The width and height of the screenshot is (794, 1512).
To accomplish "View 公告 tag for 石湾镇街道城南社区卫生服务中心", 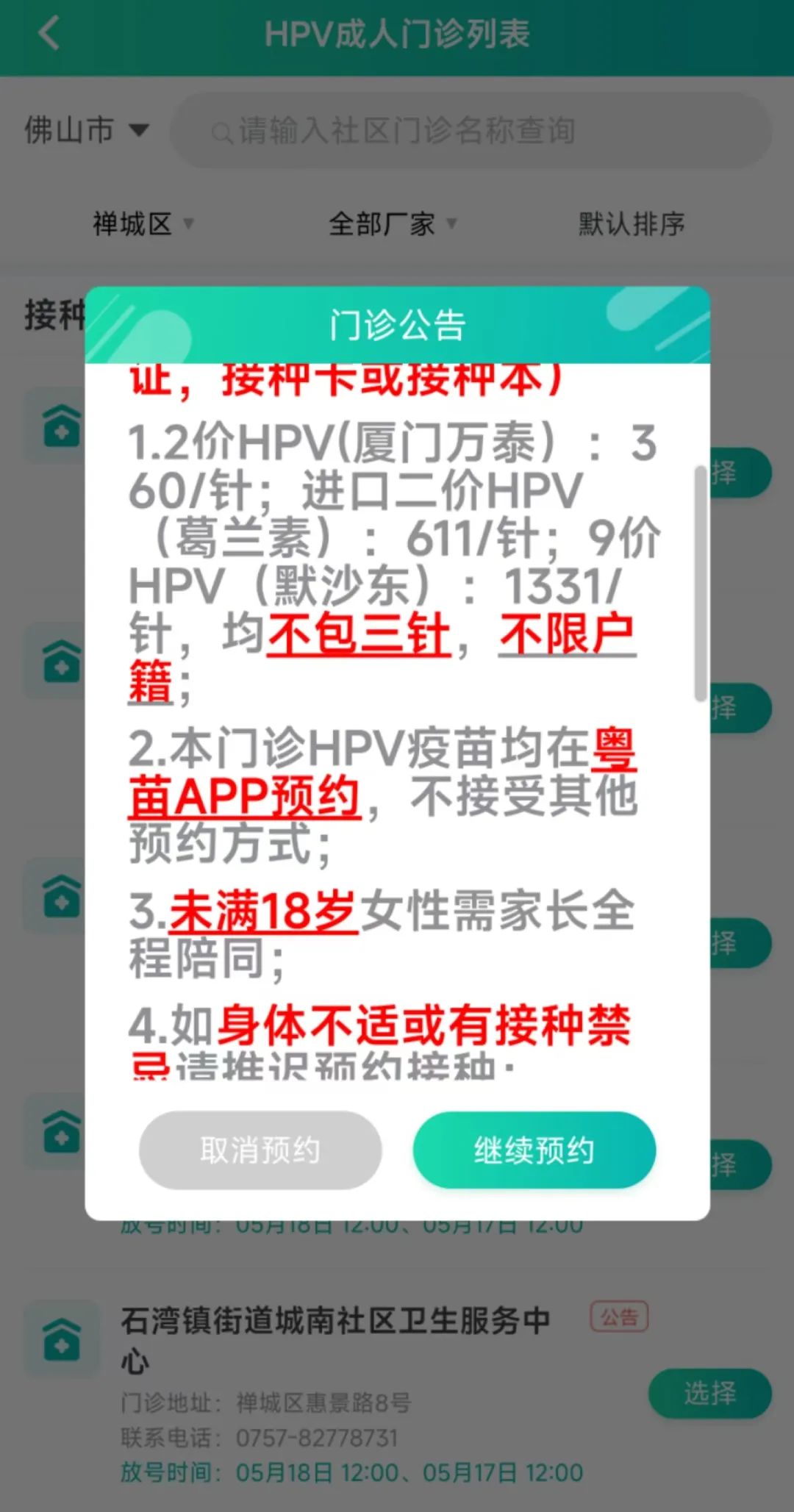I will point(619,1316).
